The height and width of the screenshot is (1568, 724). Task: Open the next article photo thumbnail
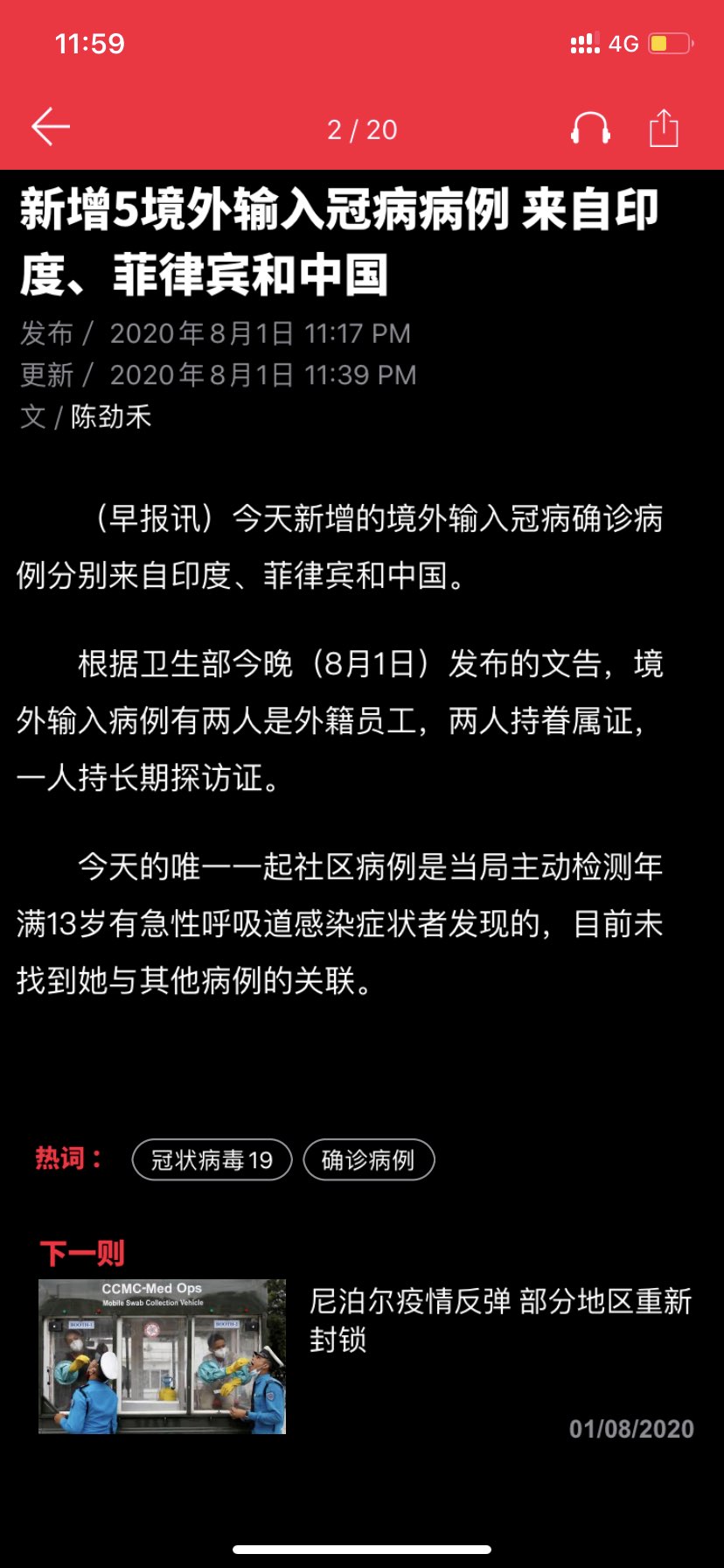[162, 1356]
